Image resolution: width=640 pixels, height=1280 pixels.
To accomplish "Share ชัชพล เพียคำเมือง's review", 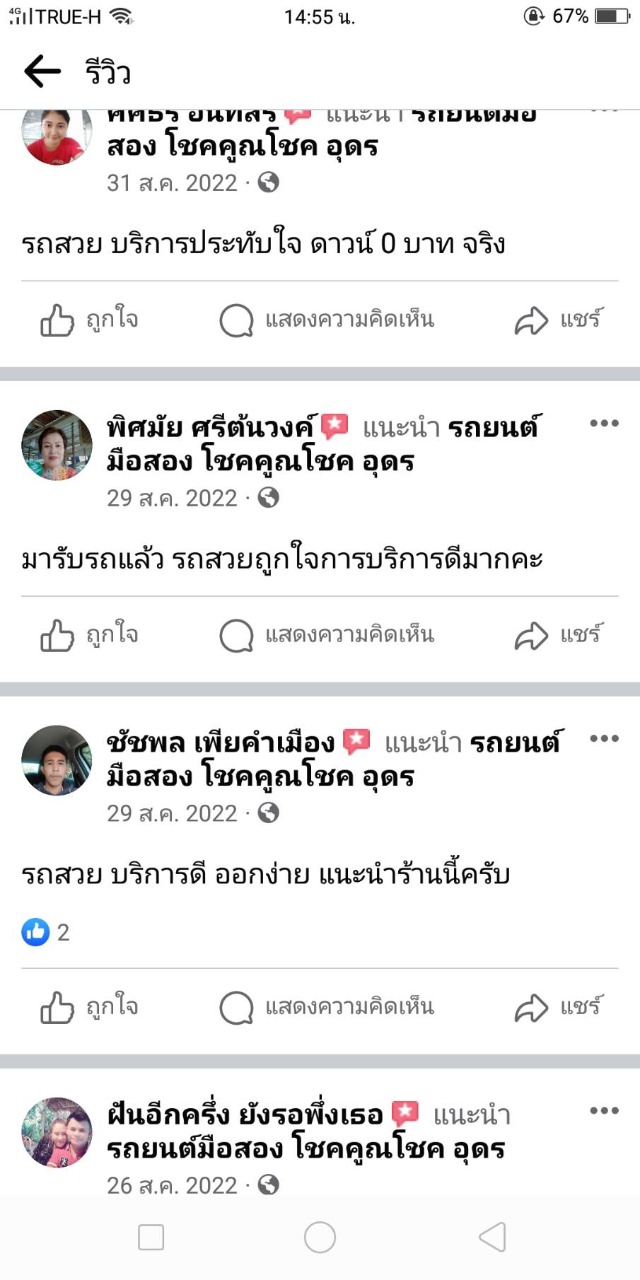I will 558,1008.
